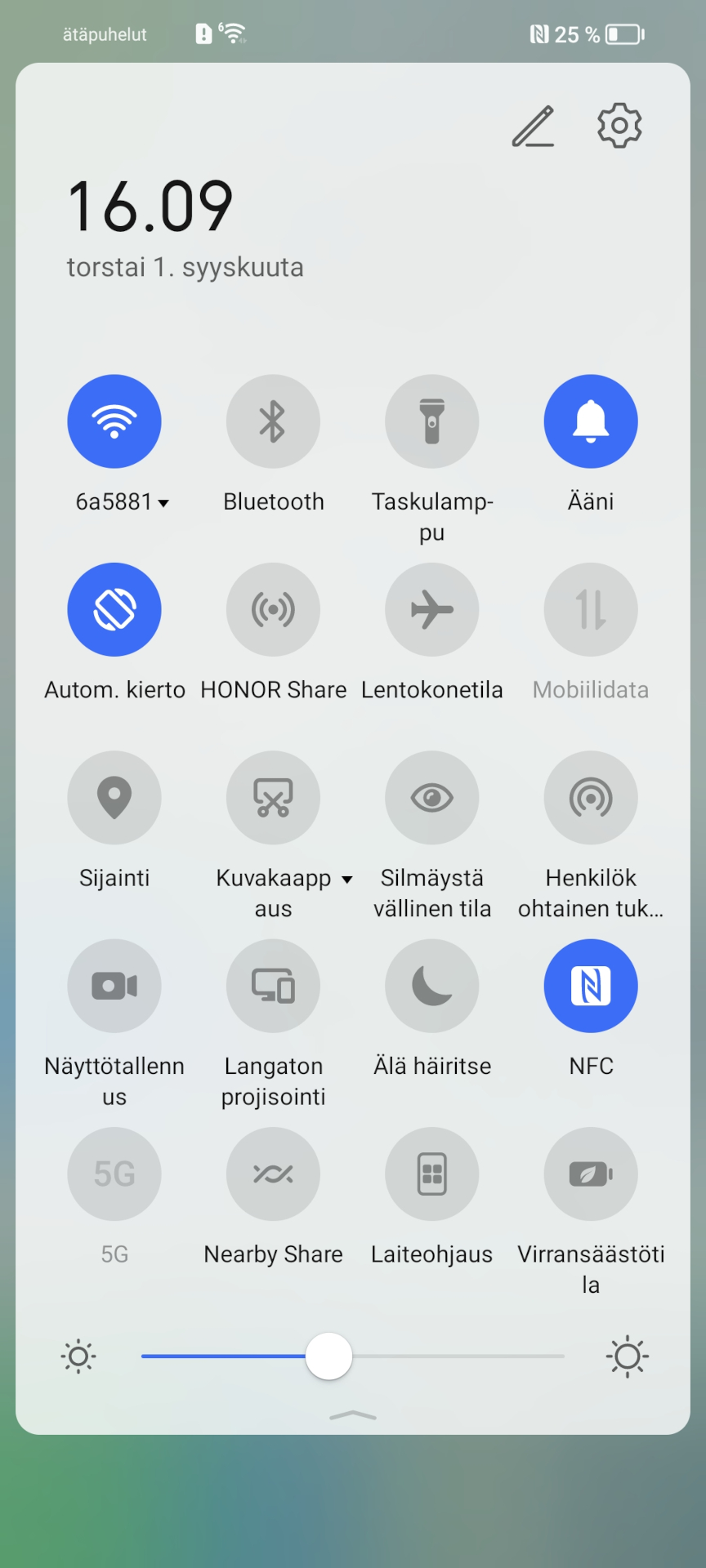Viewport: 706px width, 1568px height.
Task: Open Langaton projisointi wireless projection
Action: (x=273, y=986)
